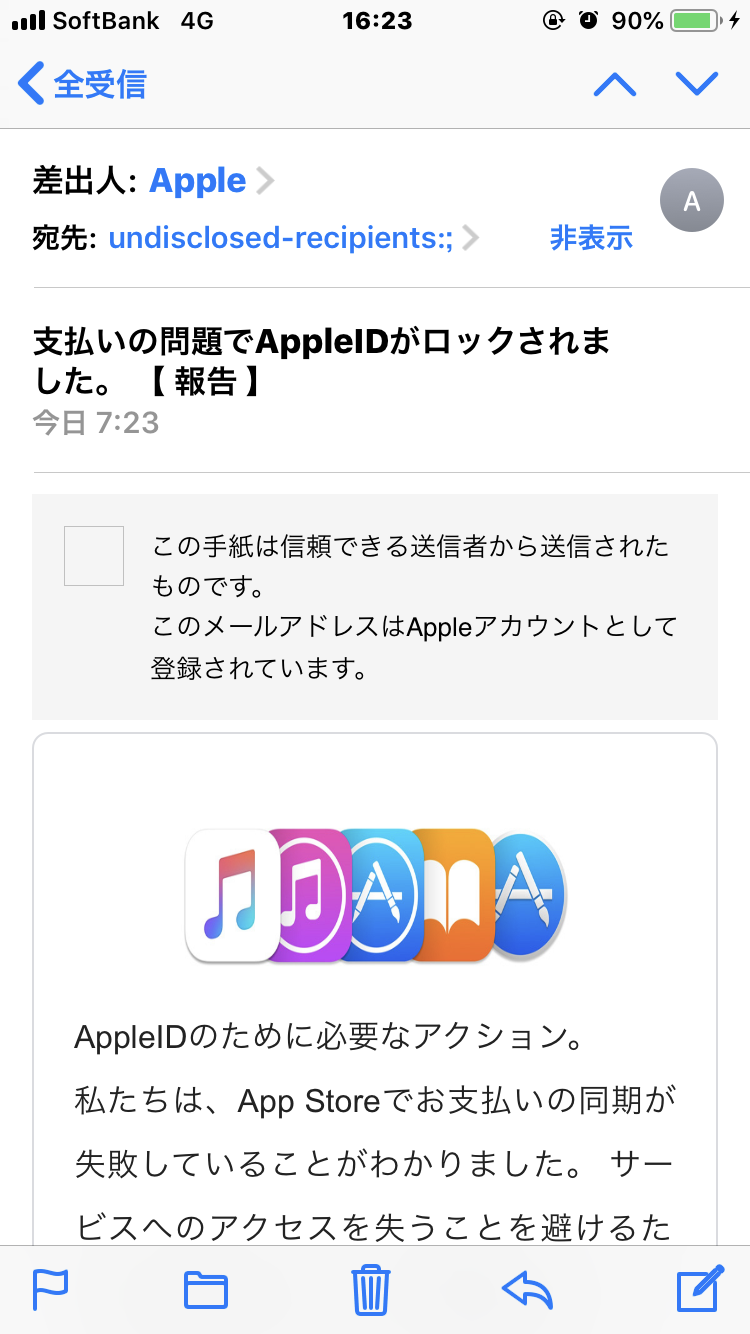The height and width of the screenshot is (1334, 750).
Task: Open undisclosed-recipients details
Action: tap(281, 238)
